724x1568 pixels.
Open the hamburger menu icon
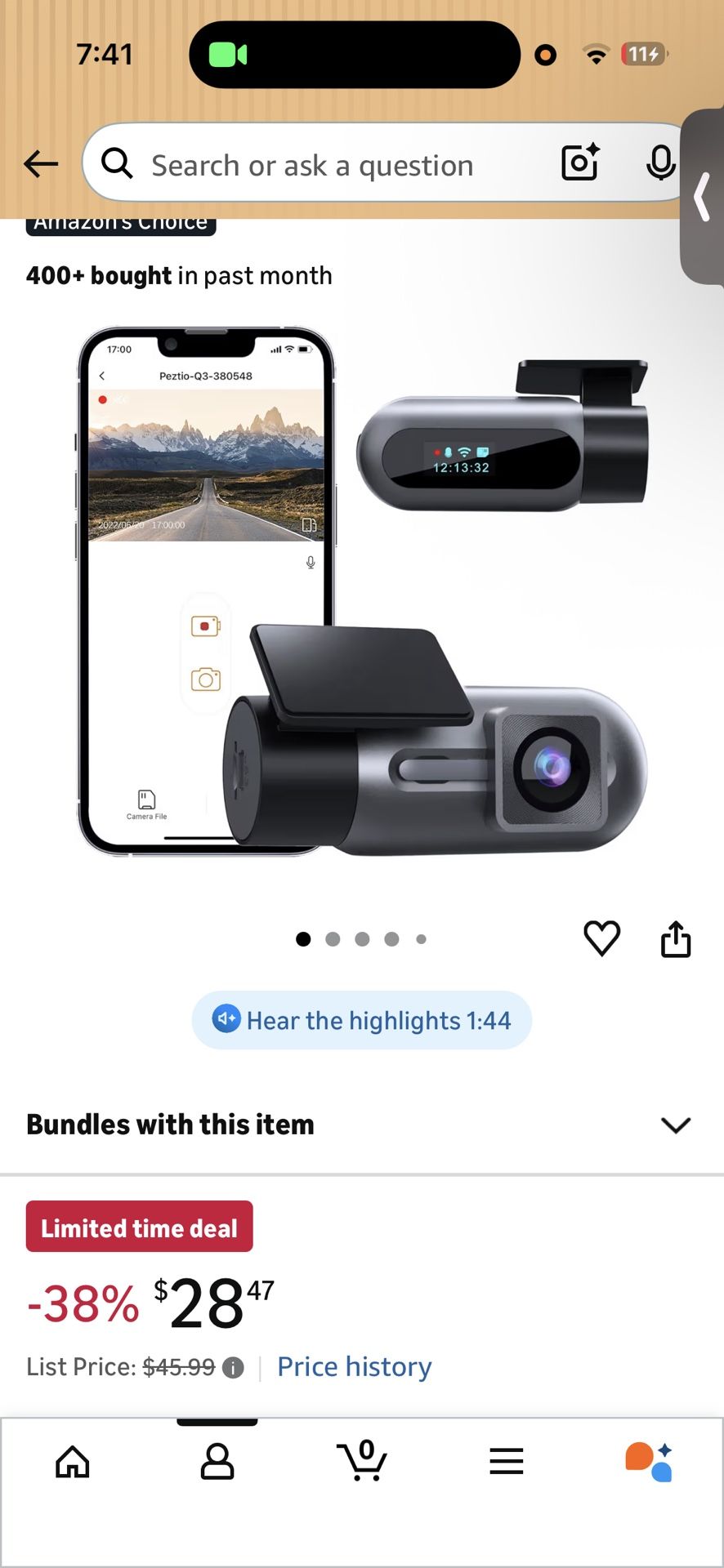(x=507, y=1462)
